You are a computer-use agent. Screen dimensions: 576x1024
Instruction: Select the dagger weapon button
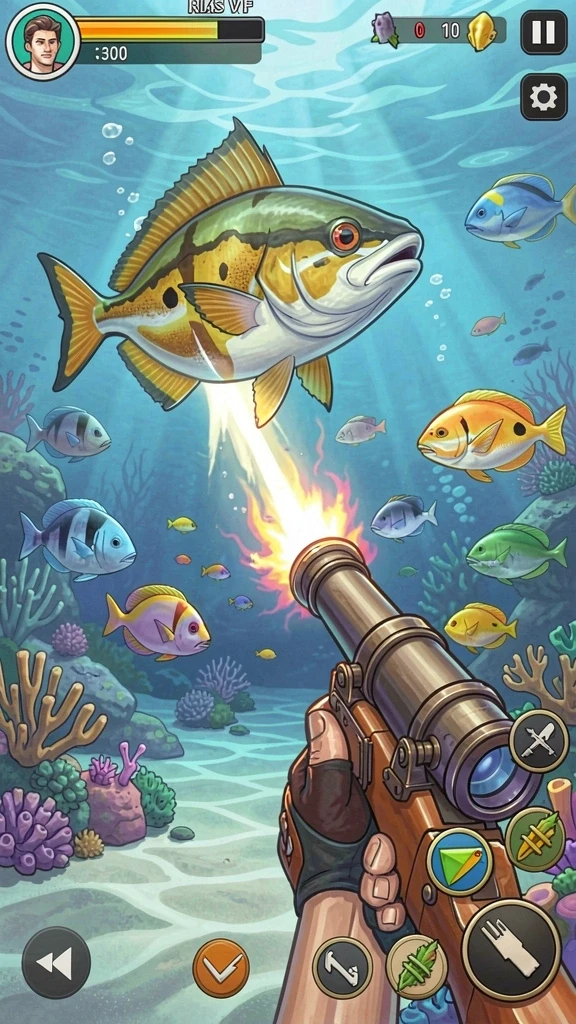click(x=539, y=741)
